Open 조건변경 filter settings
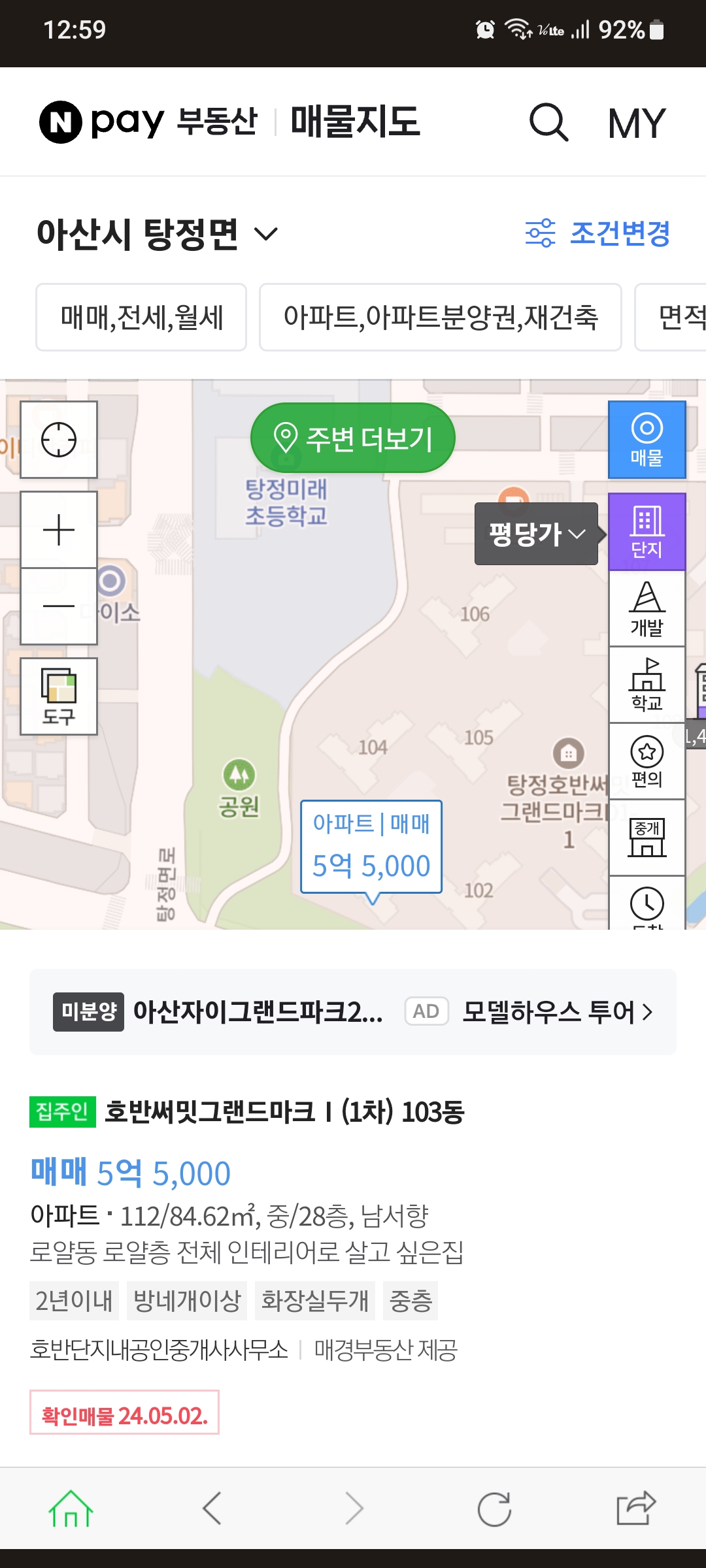Image resolution: width=706 pixels, height=1568 pixels. coord(598,233)
